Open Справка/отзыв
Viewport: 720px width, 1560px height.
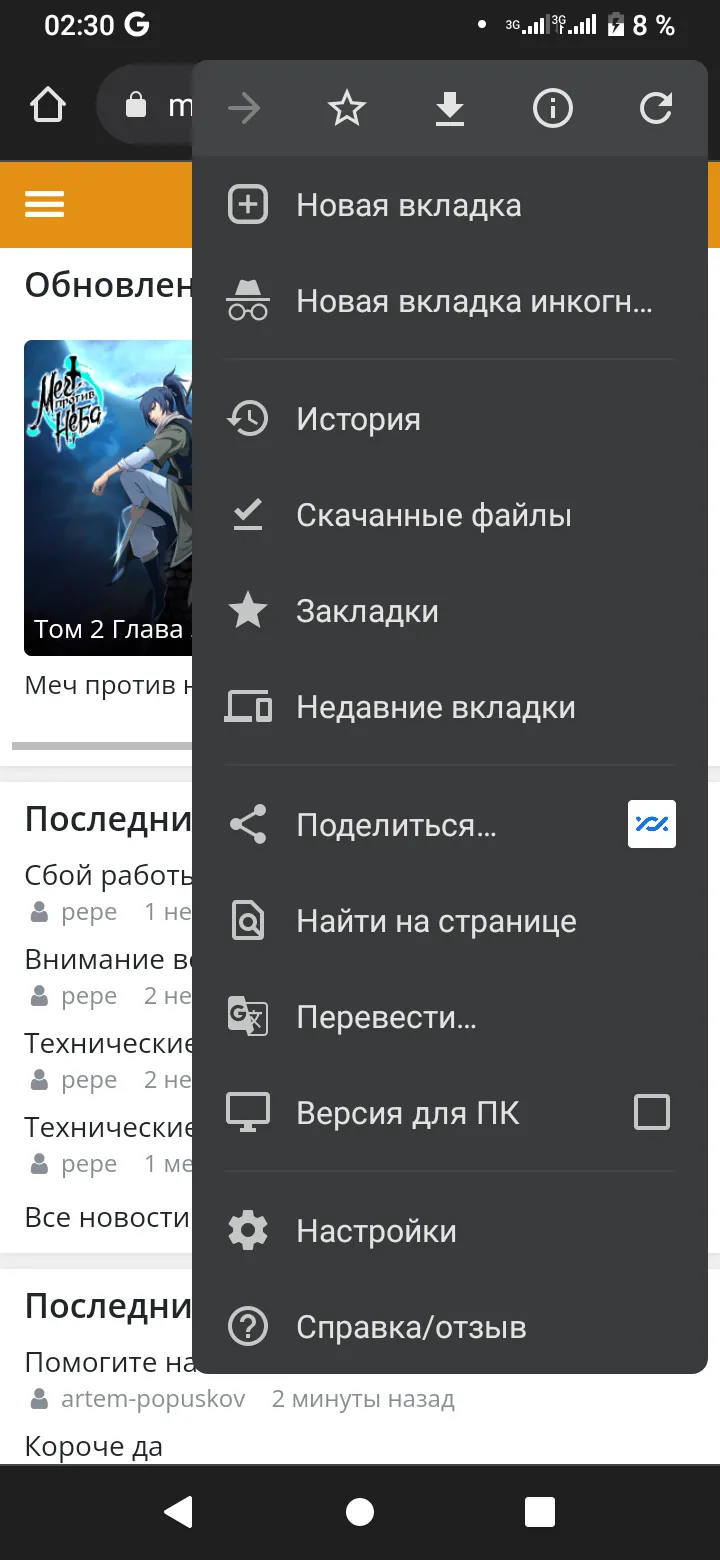pyautogui.click(x=450, y=1327)
